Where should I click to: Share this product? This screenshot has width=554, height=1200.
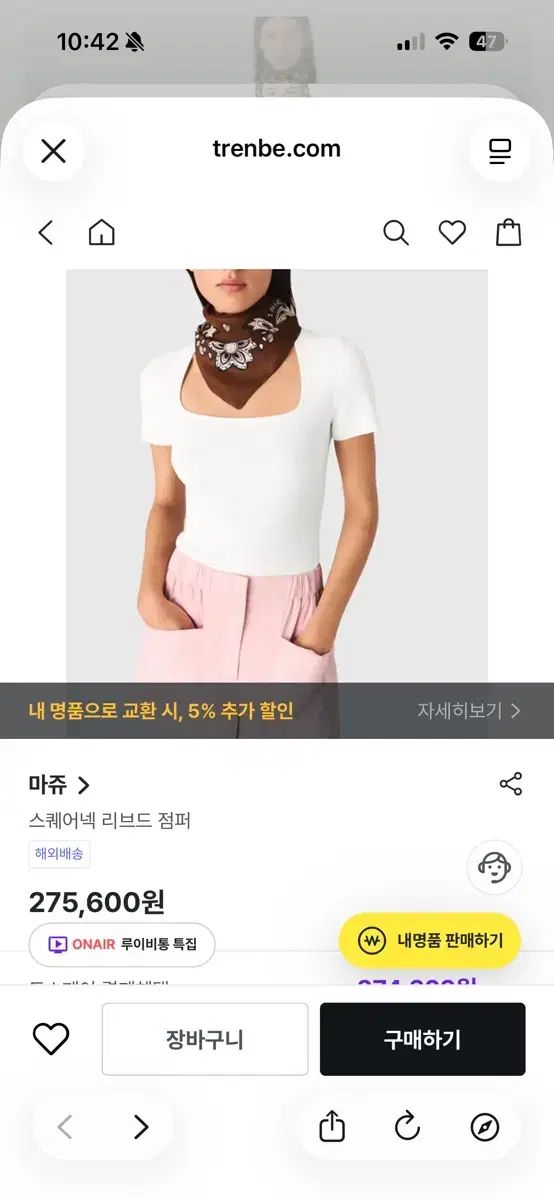click(511, 784)
